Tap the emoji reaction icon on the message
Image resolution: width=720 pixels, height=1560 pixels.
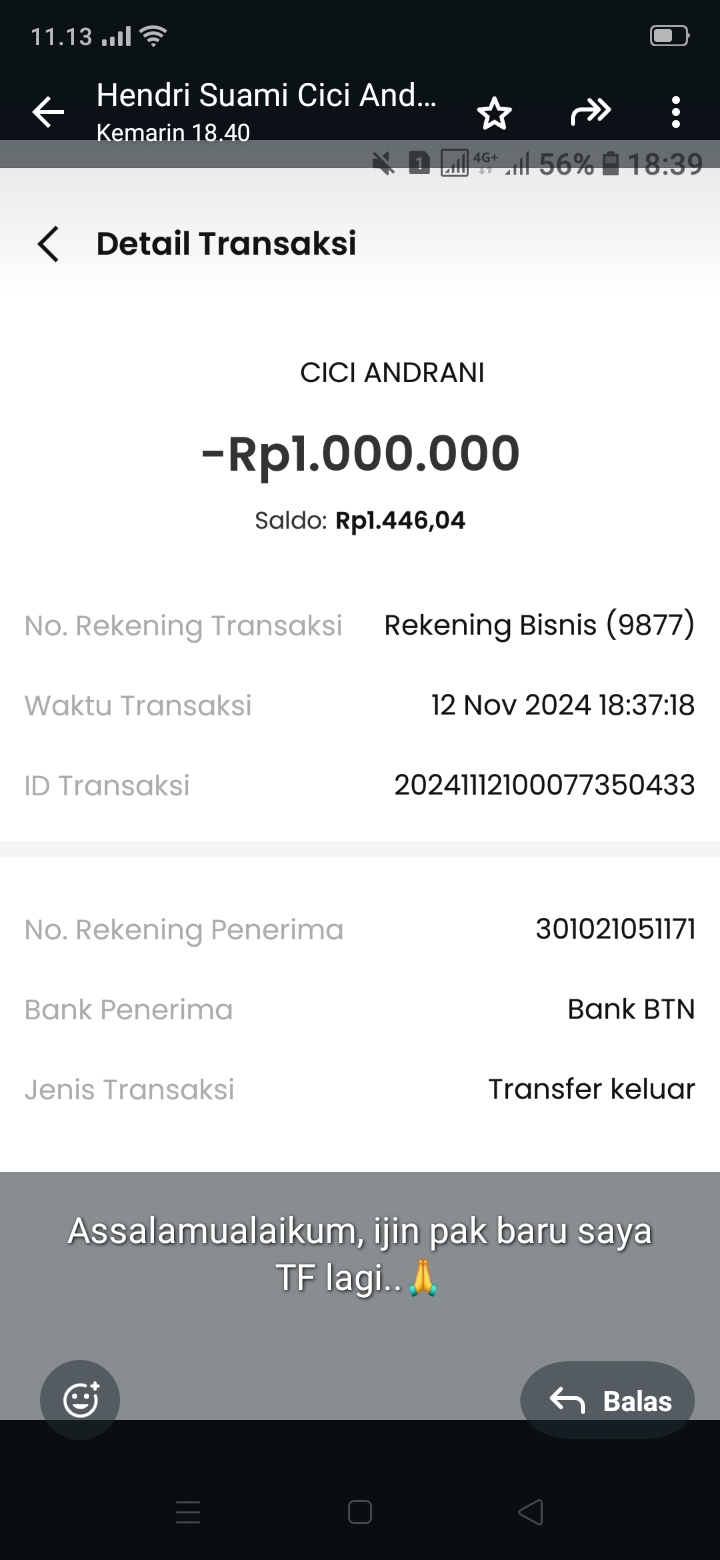tap(79, 1399)
